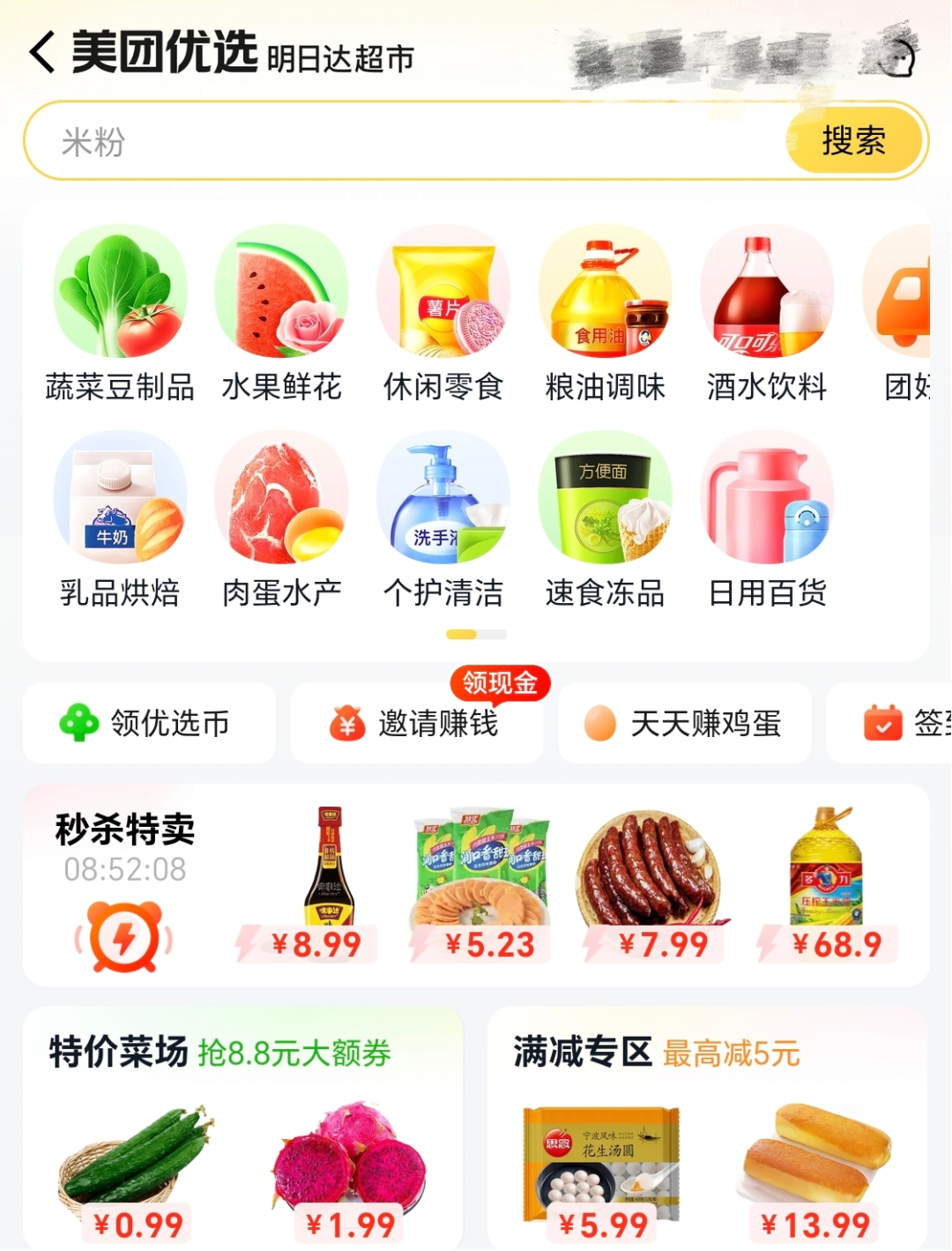Open the 天天赚鸡蛋 activity

[x=684, y=723]
